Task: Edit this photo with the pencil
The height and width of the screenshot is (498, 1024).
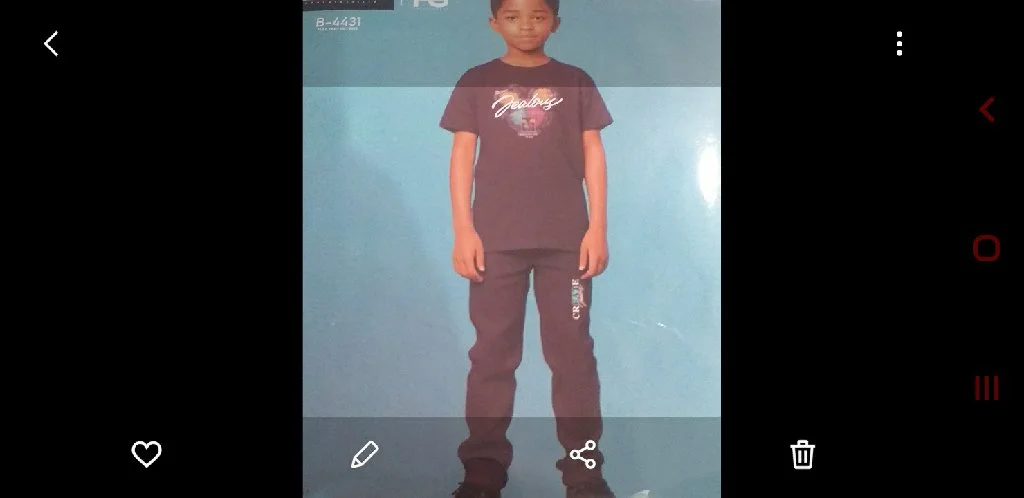Action: (364, 454)
